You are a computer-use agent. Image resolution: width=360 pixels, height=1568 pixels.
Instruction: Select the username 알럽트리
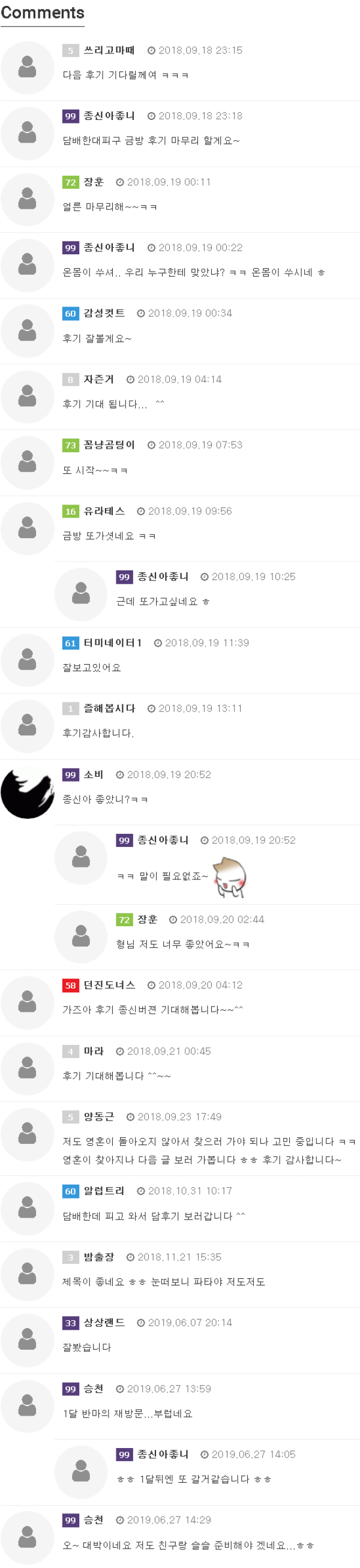(x=104, y=1191)
